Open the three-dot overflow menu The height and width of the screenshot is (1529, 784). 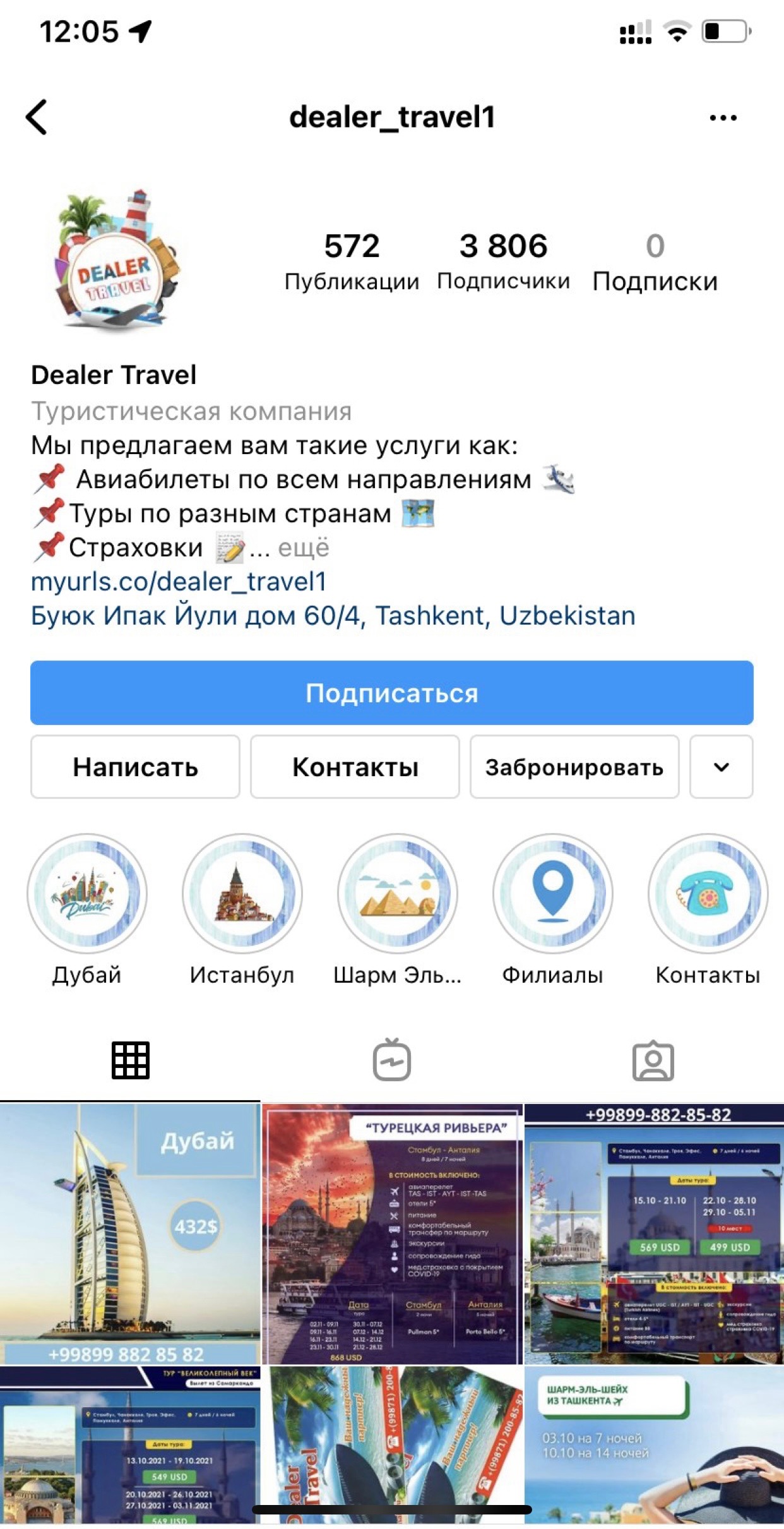(x=723, y=118)
